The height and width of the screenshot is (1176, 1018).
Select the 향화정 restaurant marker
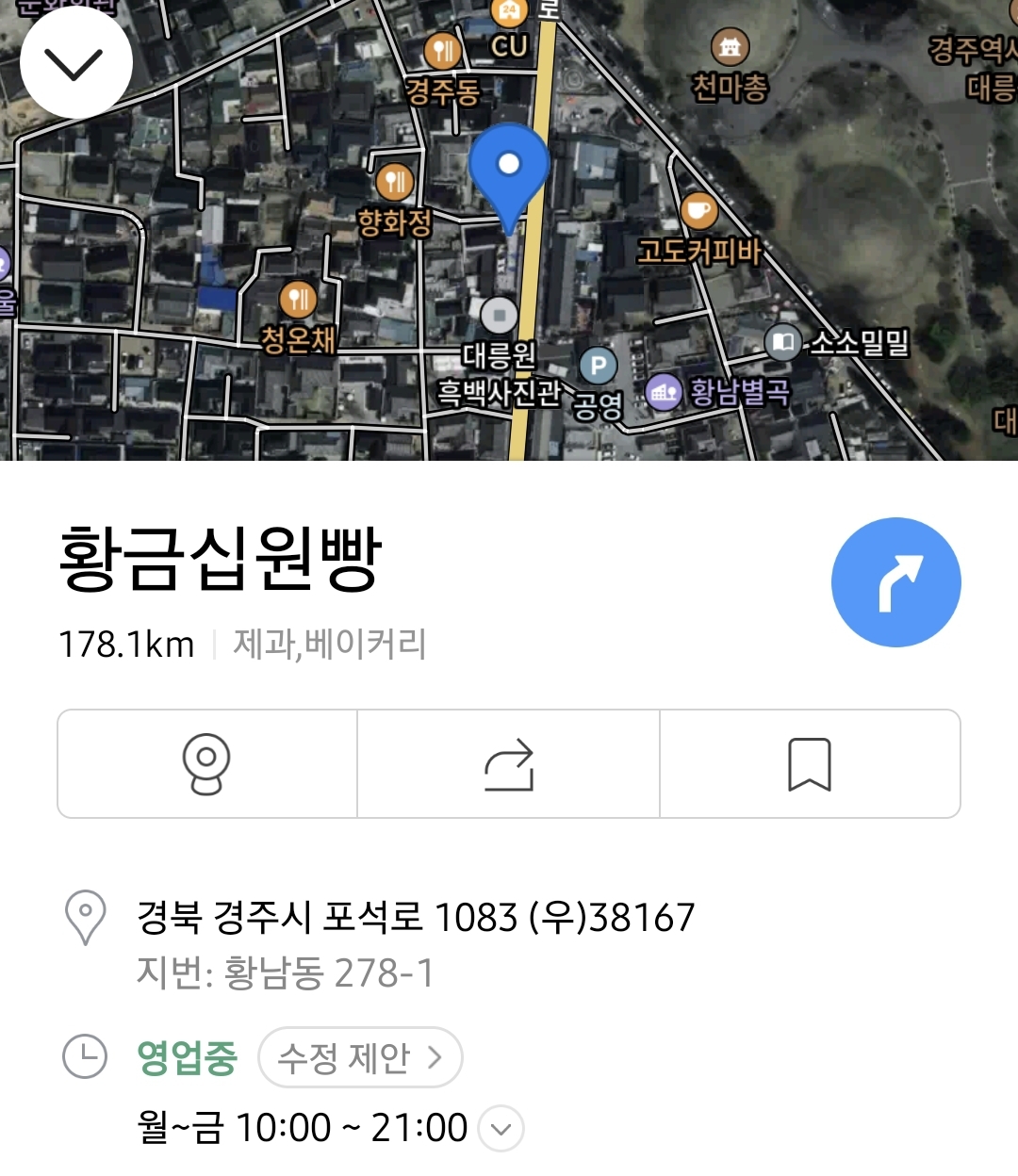coord(394,181)
